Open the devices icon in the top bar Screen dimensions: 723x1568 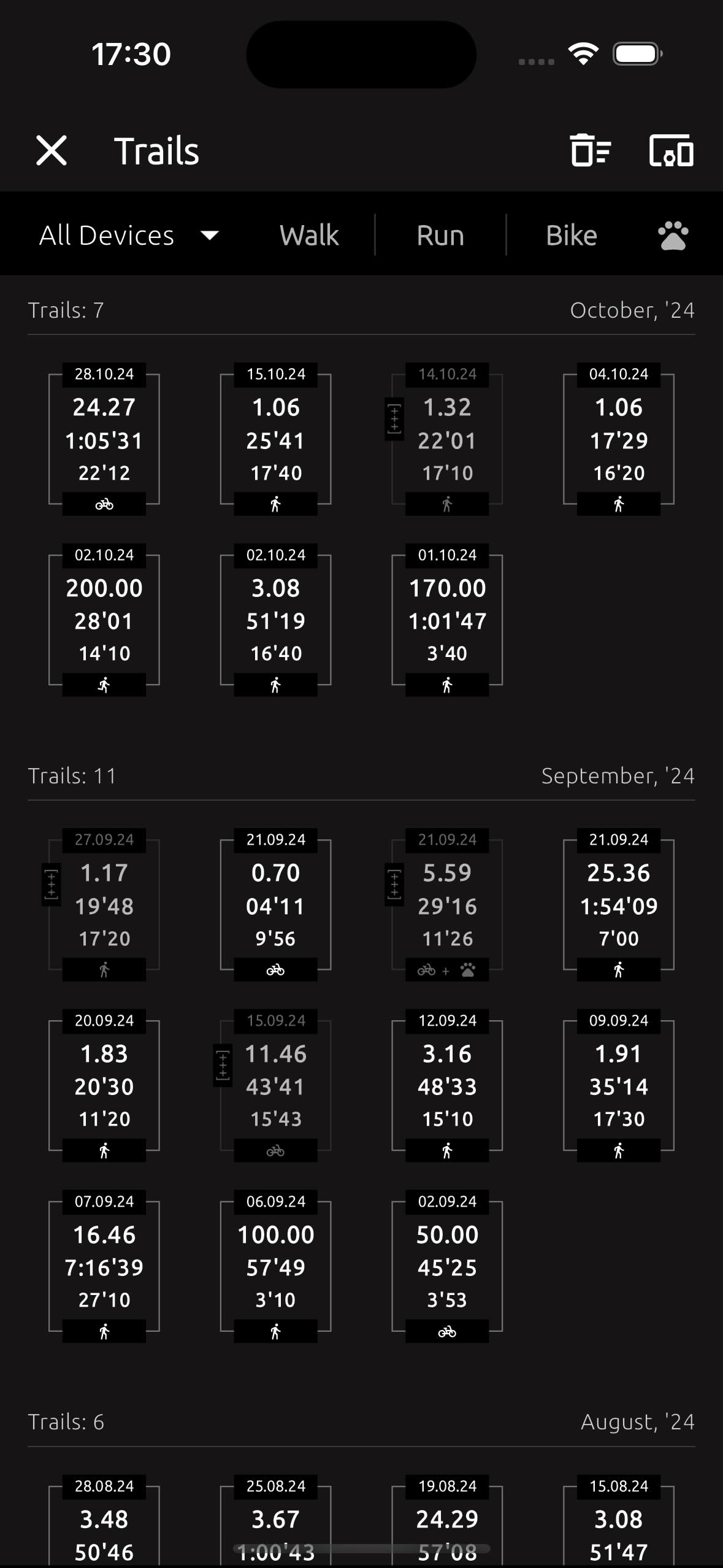671,151
